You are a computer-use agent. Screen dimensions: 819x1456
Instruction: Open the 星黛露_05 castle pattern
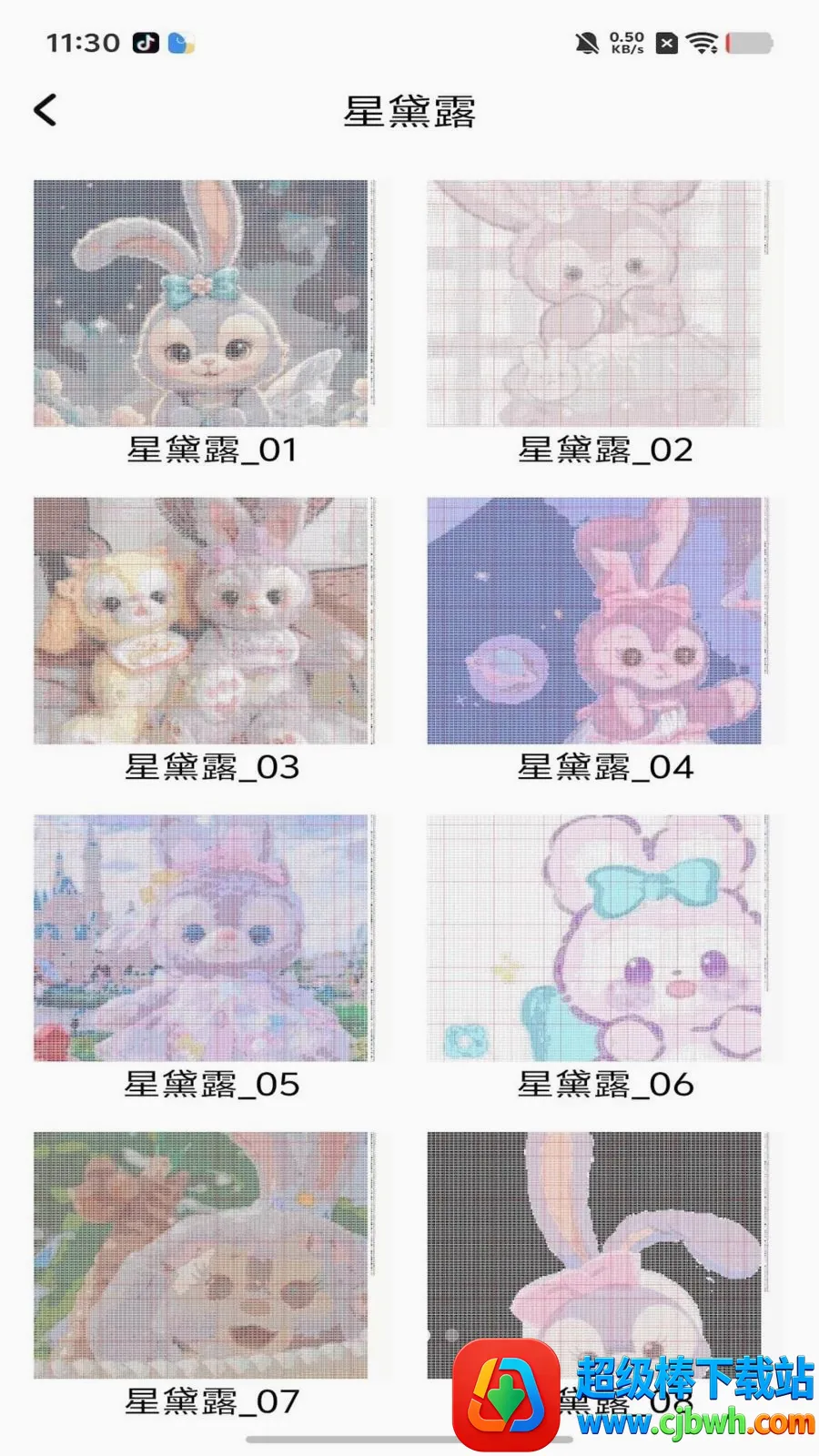pos(205,938)
